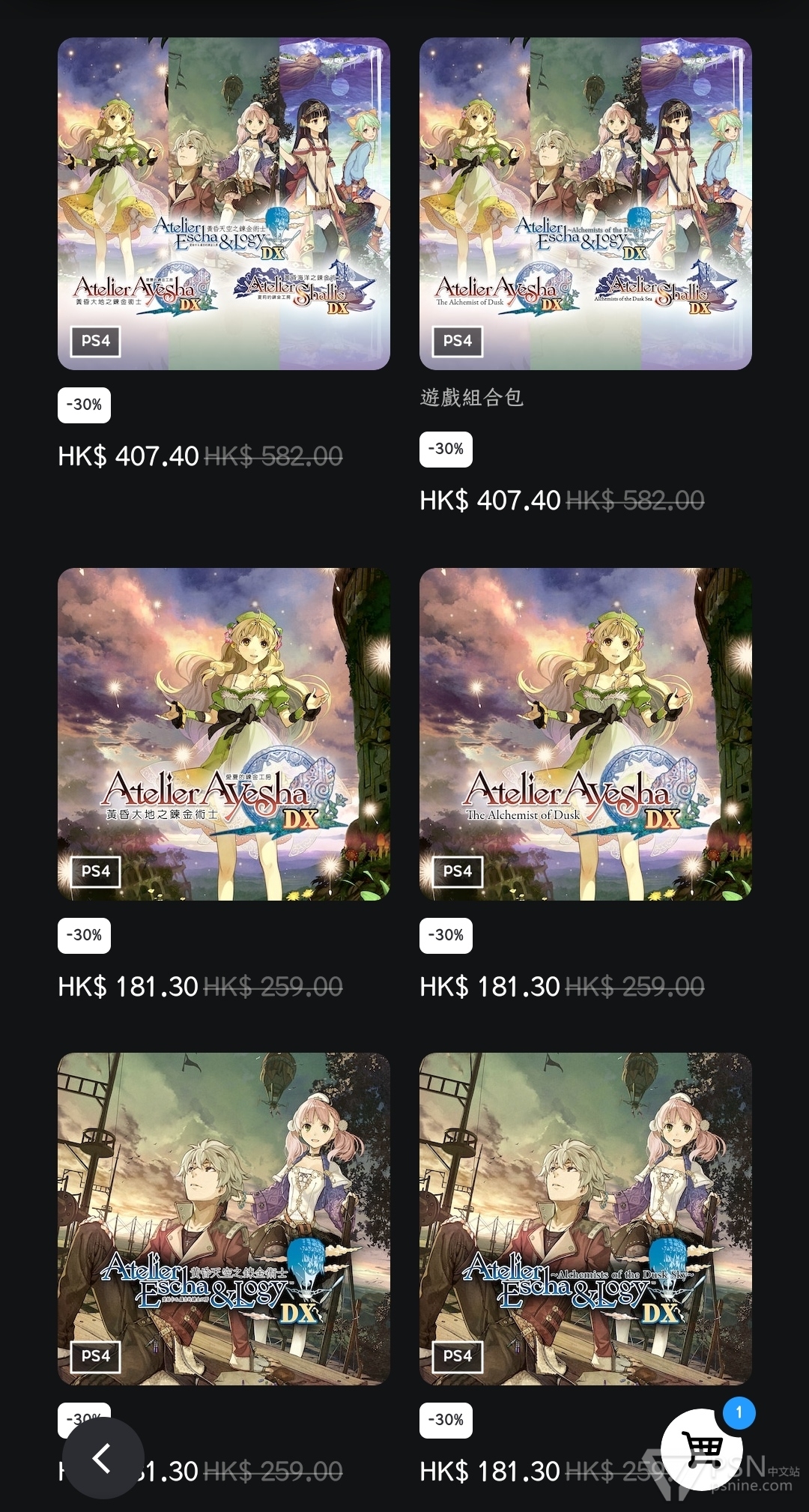809x1512 pixels.
Task: Open the English-titled Atelier trilogy bundle labeled 遊戲組合包
Action: (585, 204)
